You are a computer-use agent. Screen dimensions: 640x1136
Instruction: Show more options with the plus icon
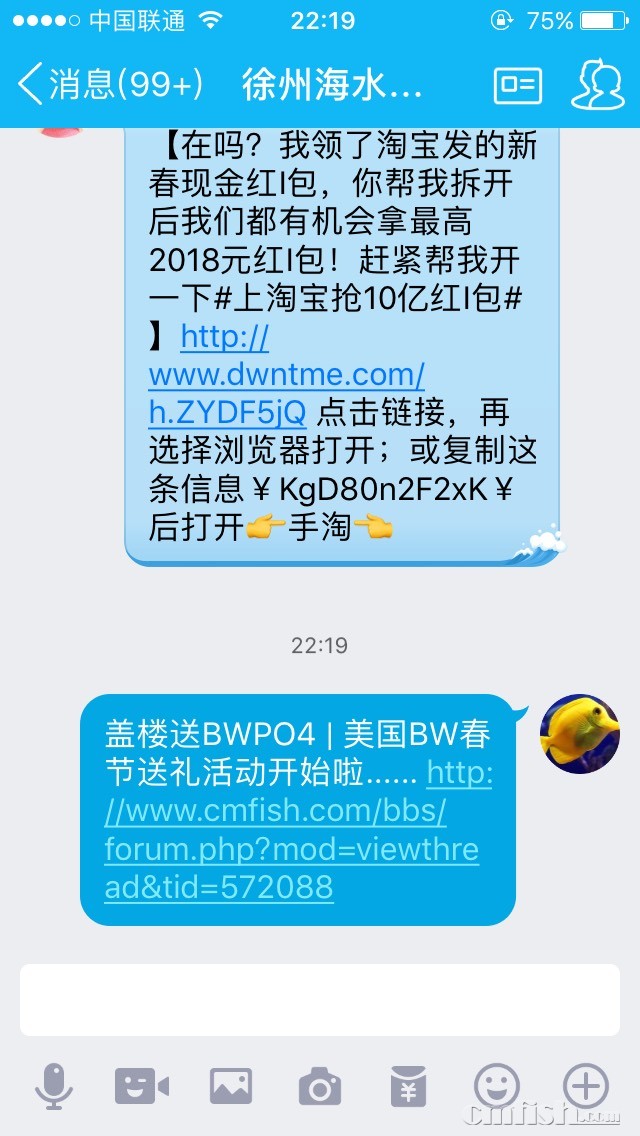point(585,1085)
